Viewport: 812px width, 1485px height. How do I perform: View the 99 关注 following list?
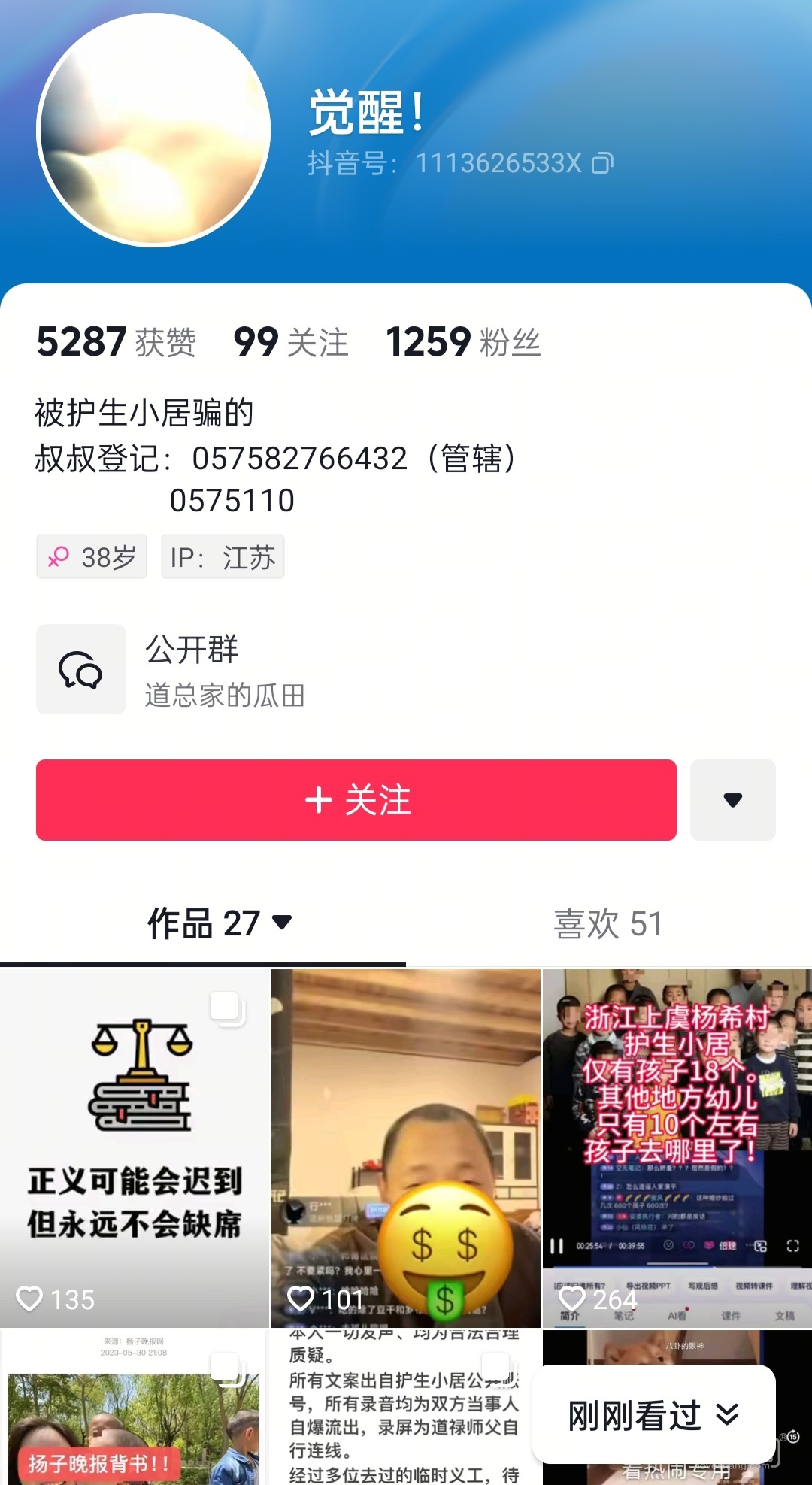(x=291, y=342)
